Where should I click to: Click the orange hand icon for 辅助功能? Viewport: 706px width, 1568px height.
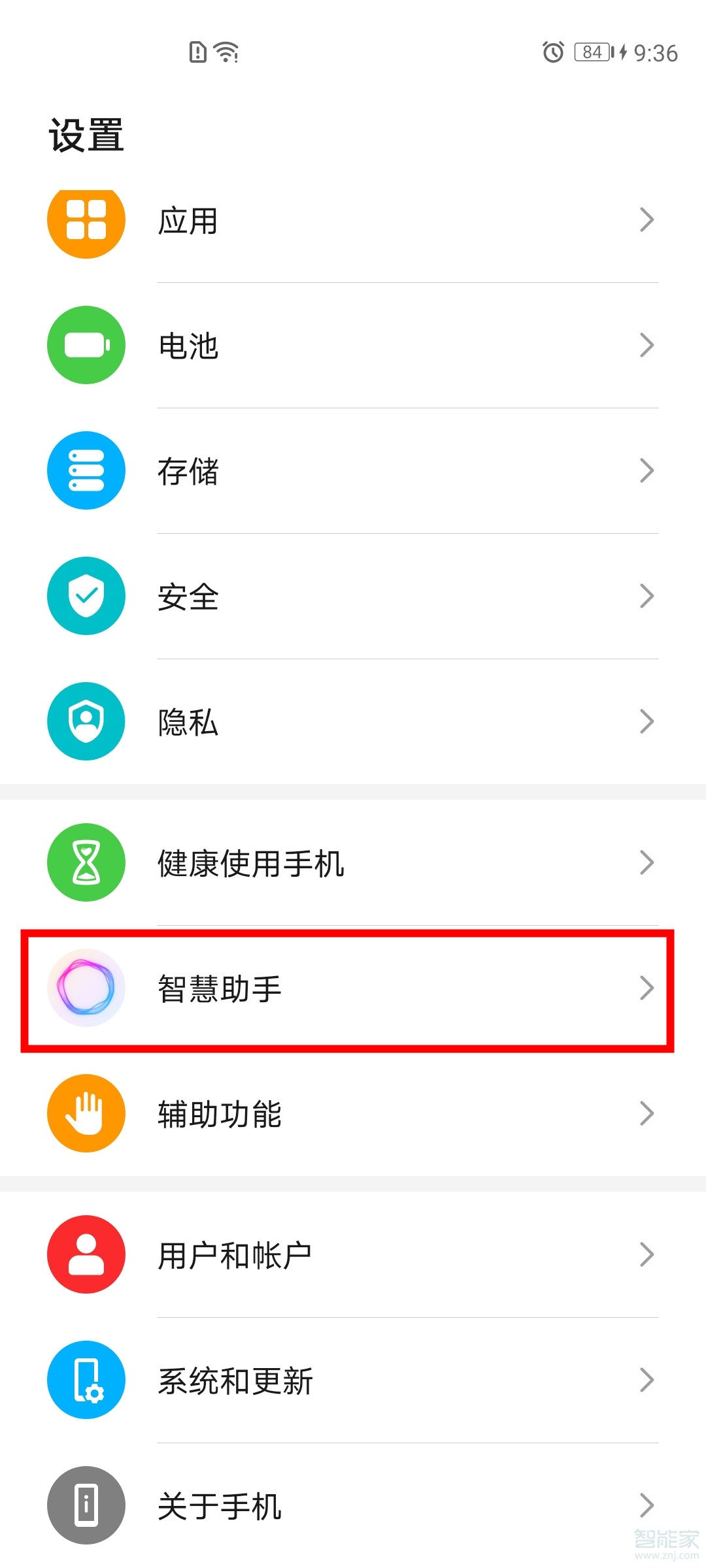tap(86, 1114)
